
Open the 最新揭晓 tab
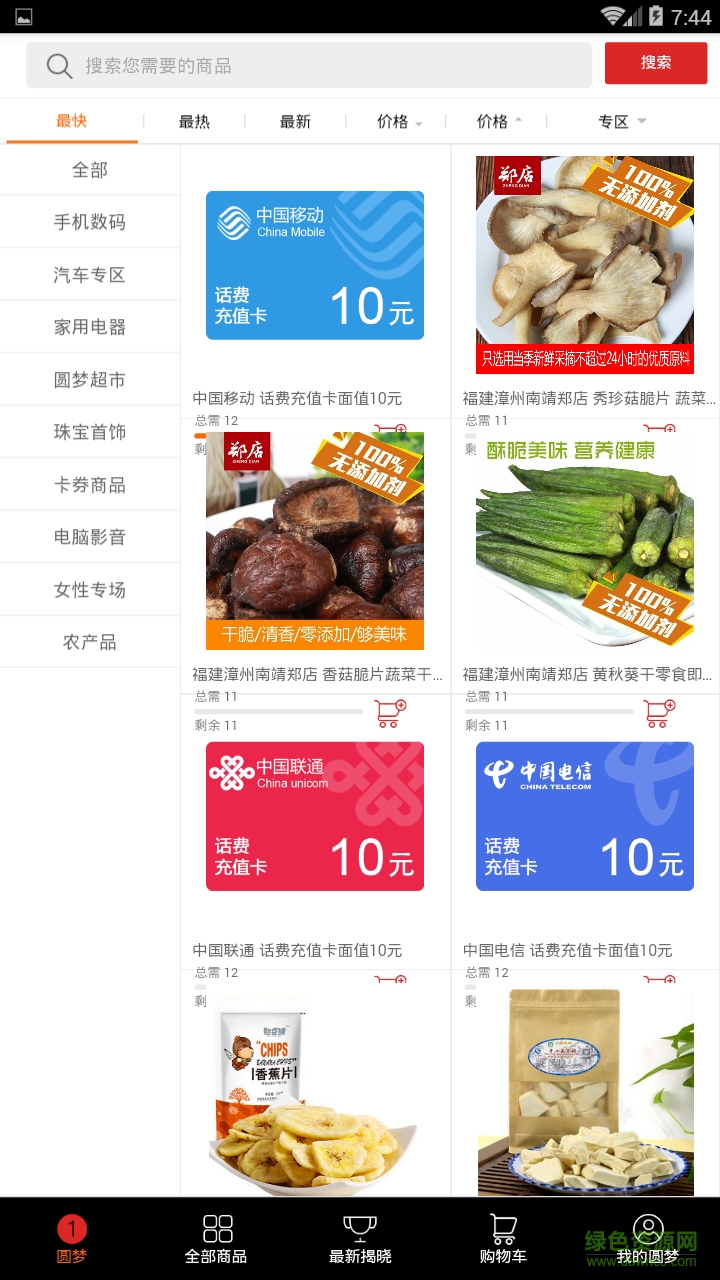click(x=360, y=1239)
